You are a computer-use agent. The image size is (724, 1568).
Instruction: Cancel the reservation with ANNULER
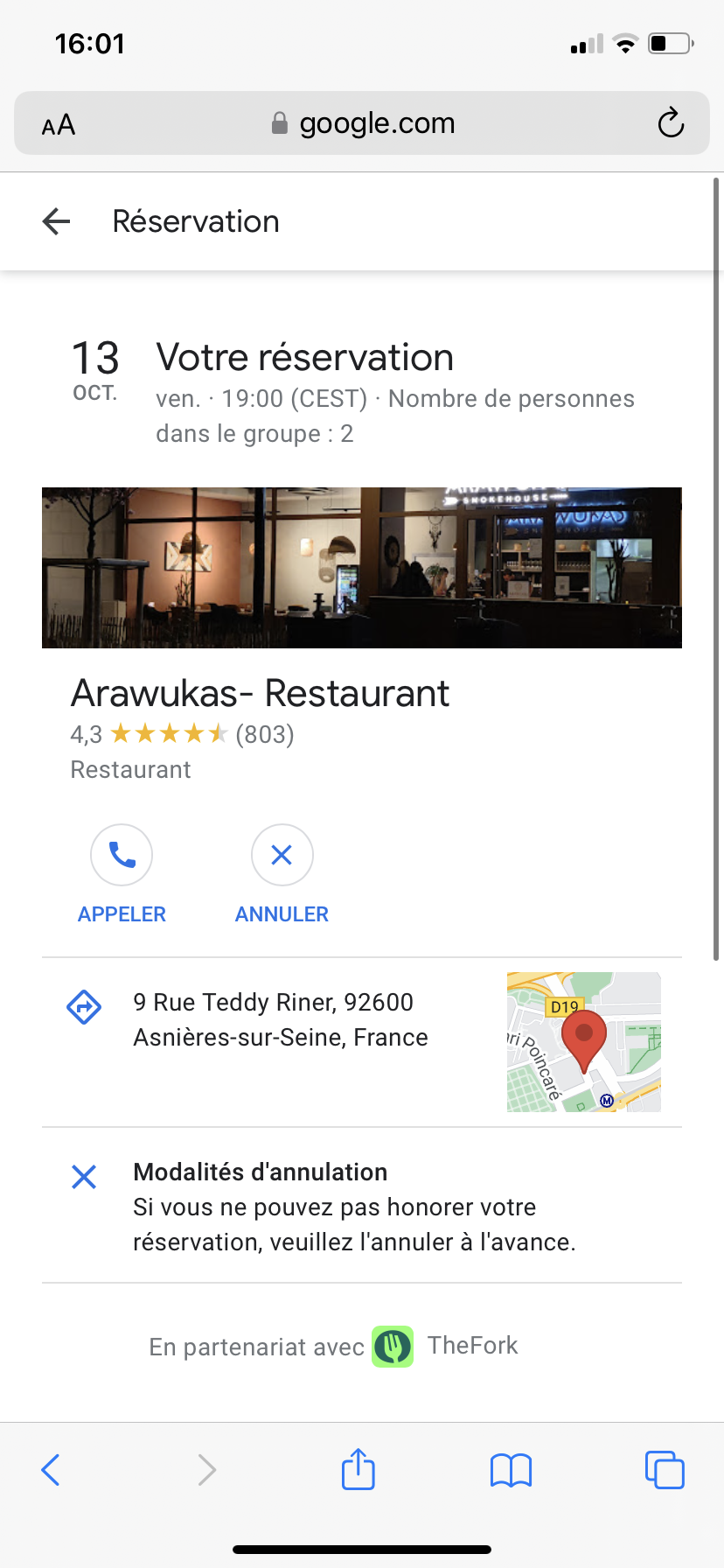282,855
